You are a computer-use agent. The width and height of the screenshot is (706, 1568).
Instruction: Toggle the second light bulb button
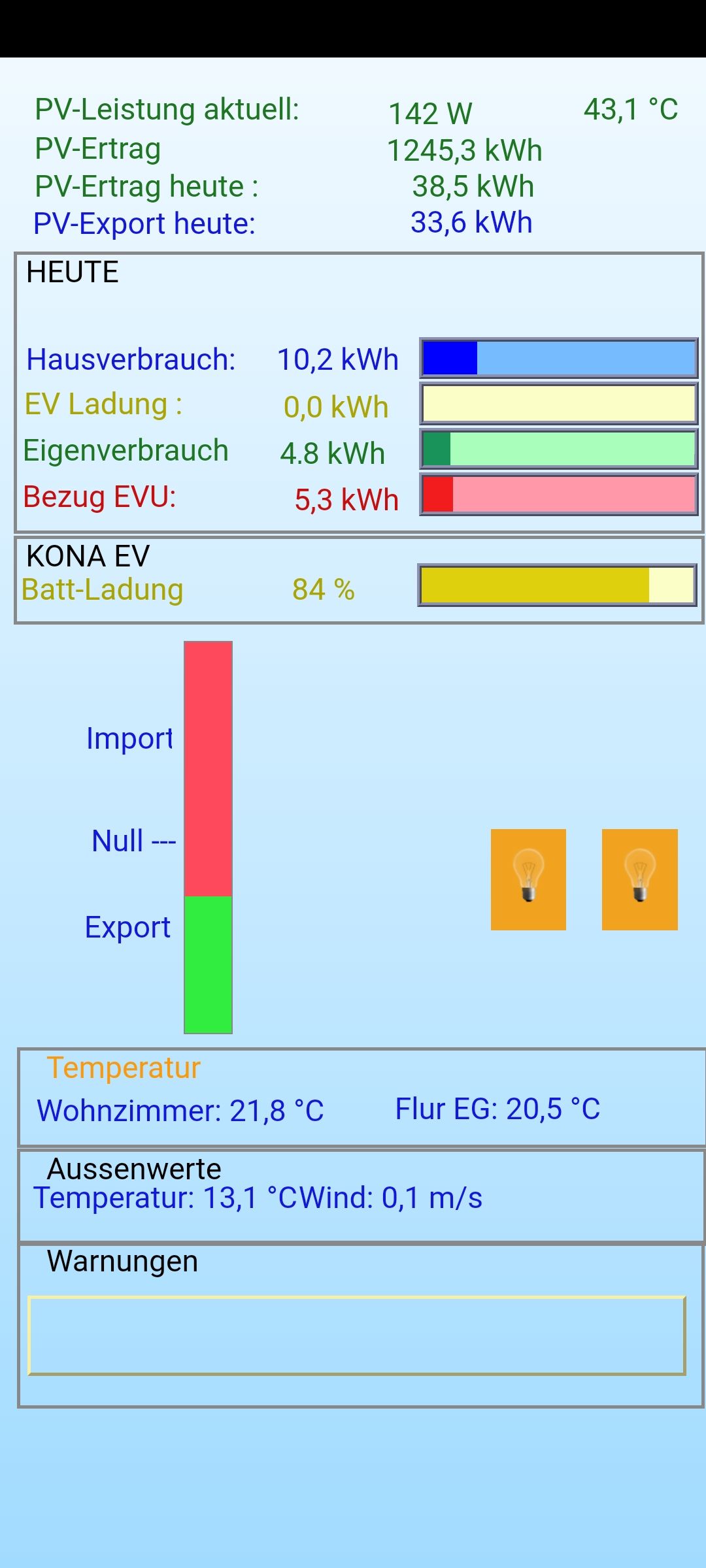[x=639, y=879]
